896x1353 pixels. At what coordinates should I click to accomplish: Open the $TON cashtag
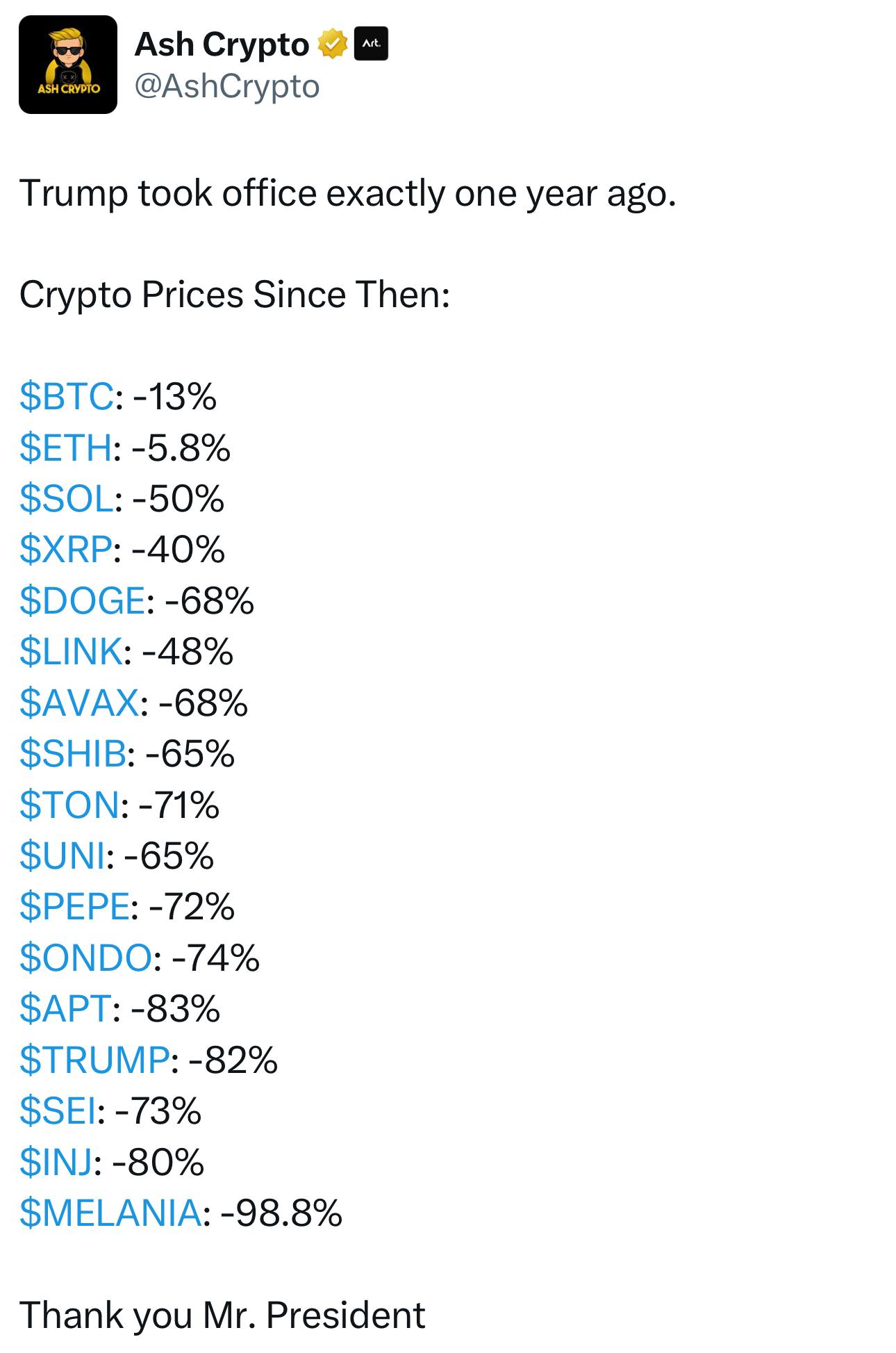69,805
